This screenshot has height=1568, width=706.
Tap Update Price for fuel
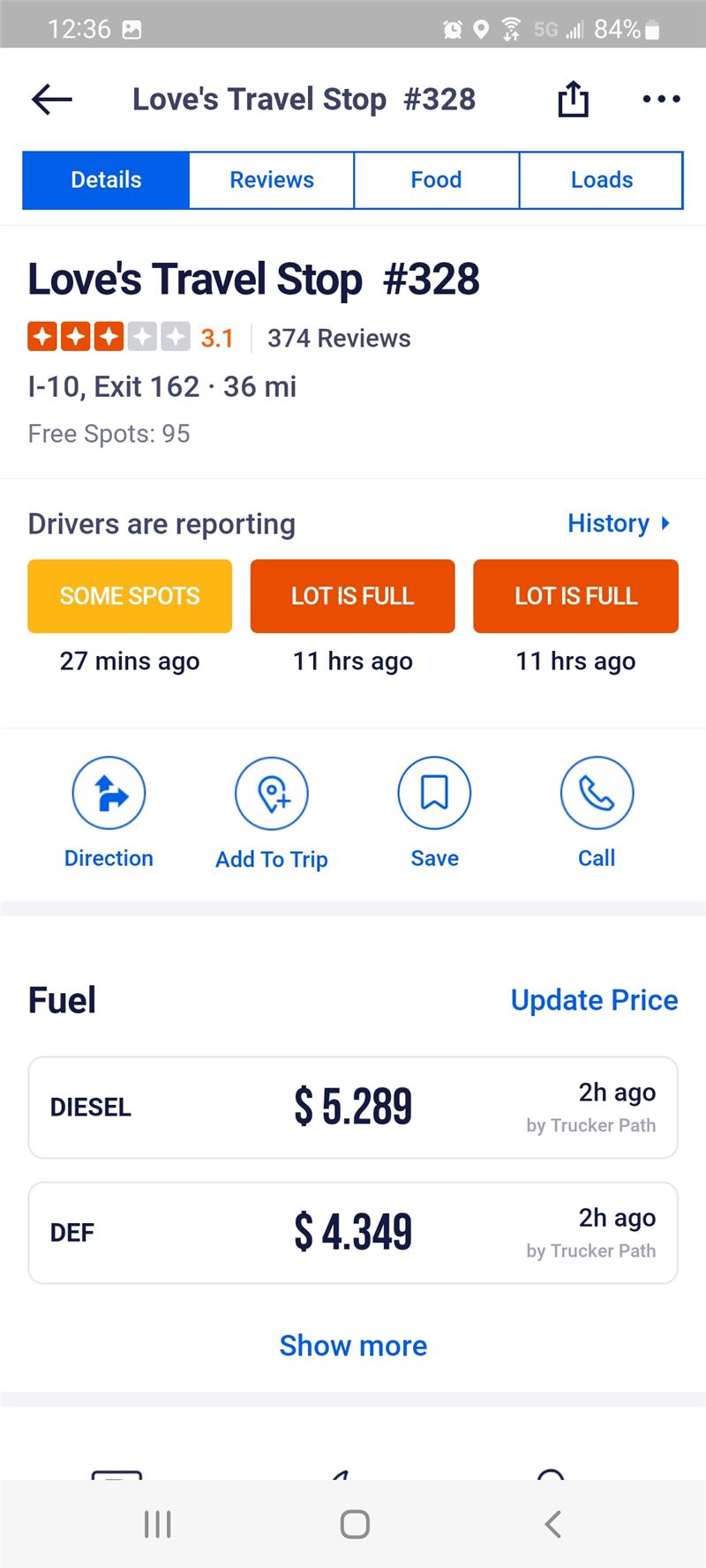tap(595, 1000)
